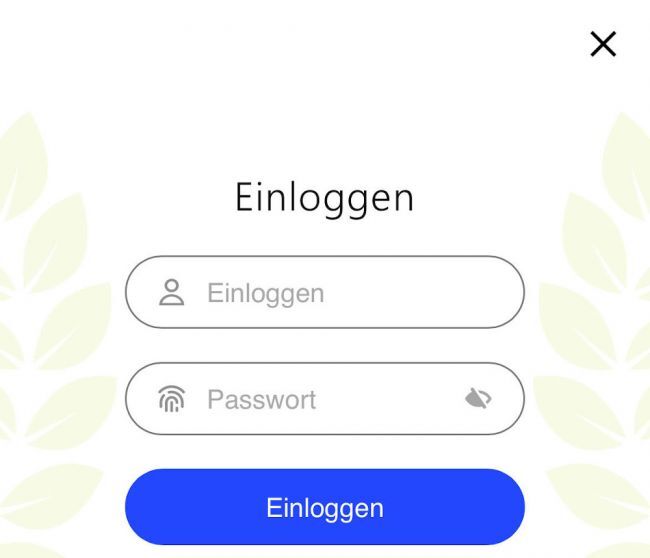This screenshot has height=558, width=650.
Task: Submit with the blue Einloggen button
Action: click(324, 507)
